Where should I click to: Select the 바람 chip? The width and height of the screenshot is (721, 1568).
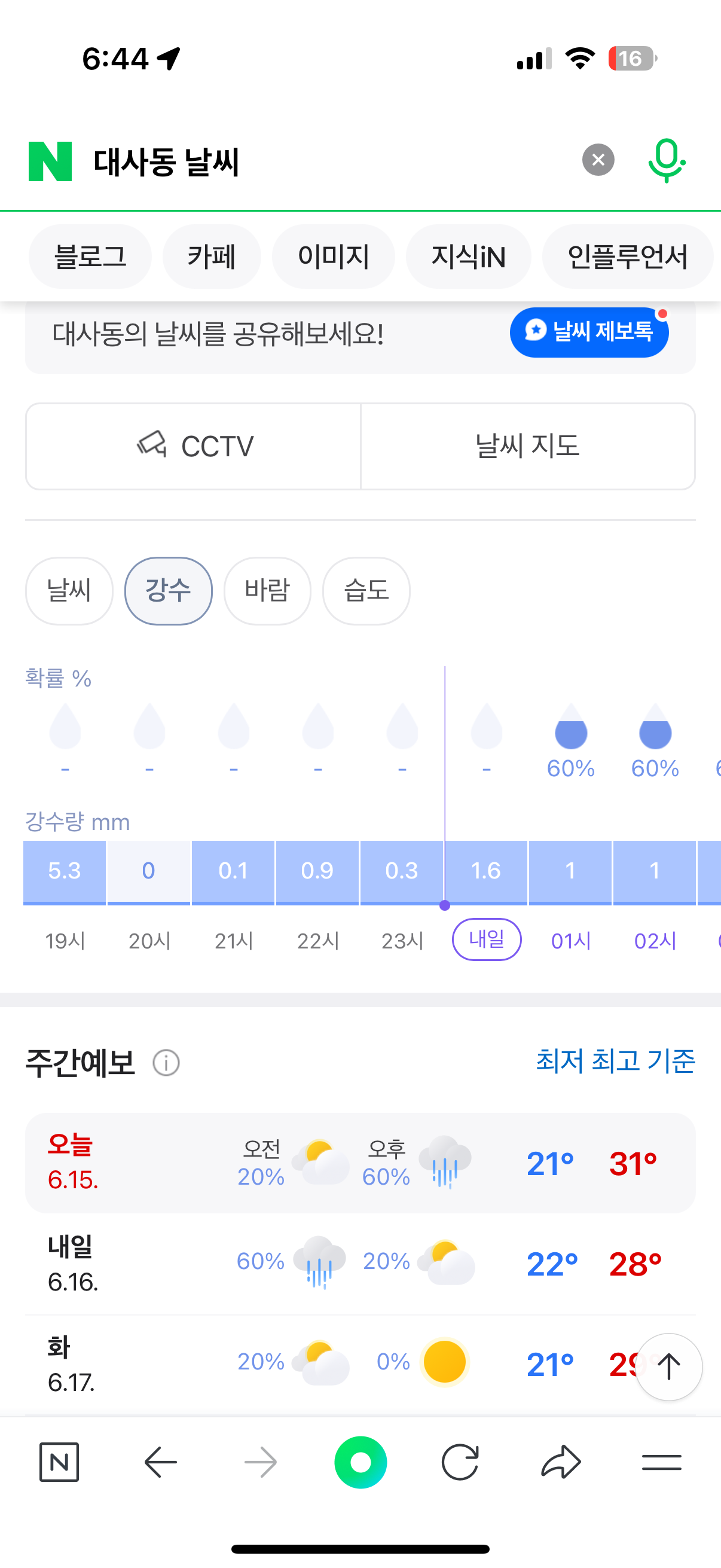[267, 590]
